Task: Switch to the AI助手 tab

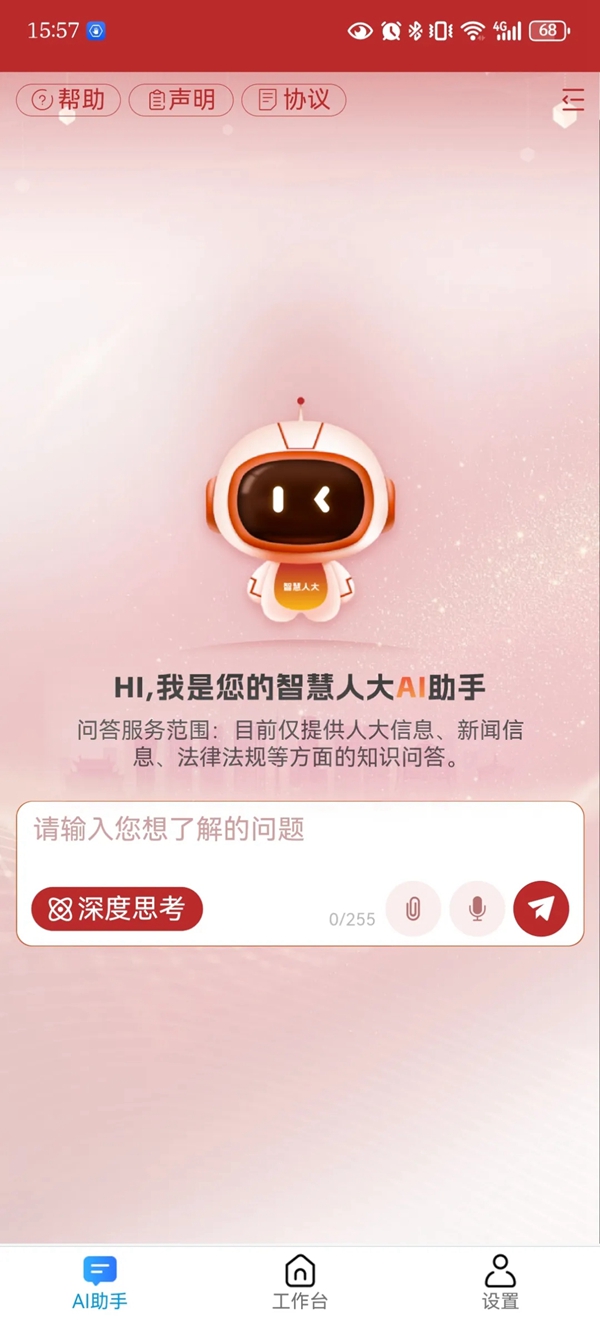Action: pyautogui.click(x=100, y=1283)
